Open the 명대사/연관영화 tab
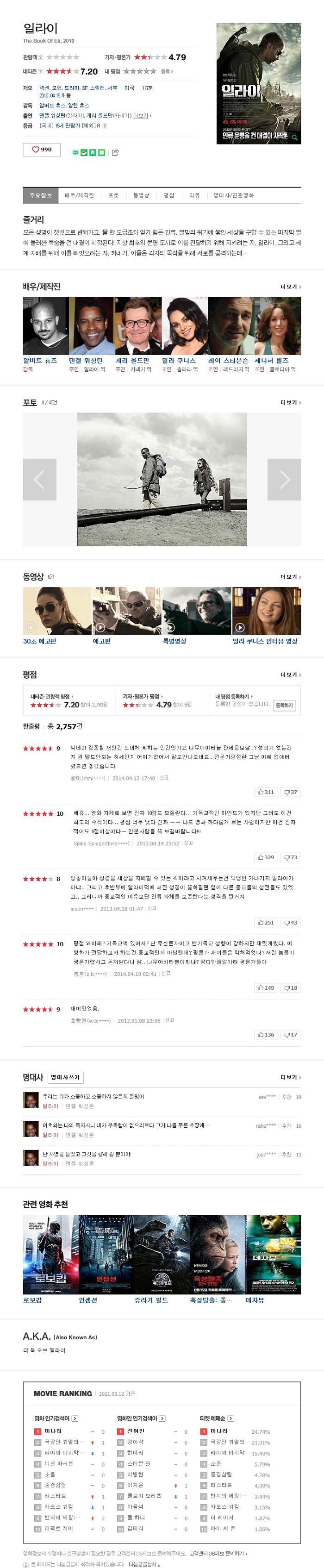The image size is (324, 1568). [233, 195]
